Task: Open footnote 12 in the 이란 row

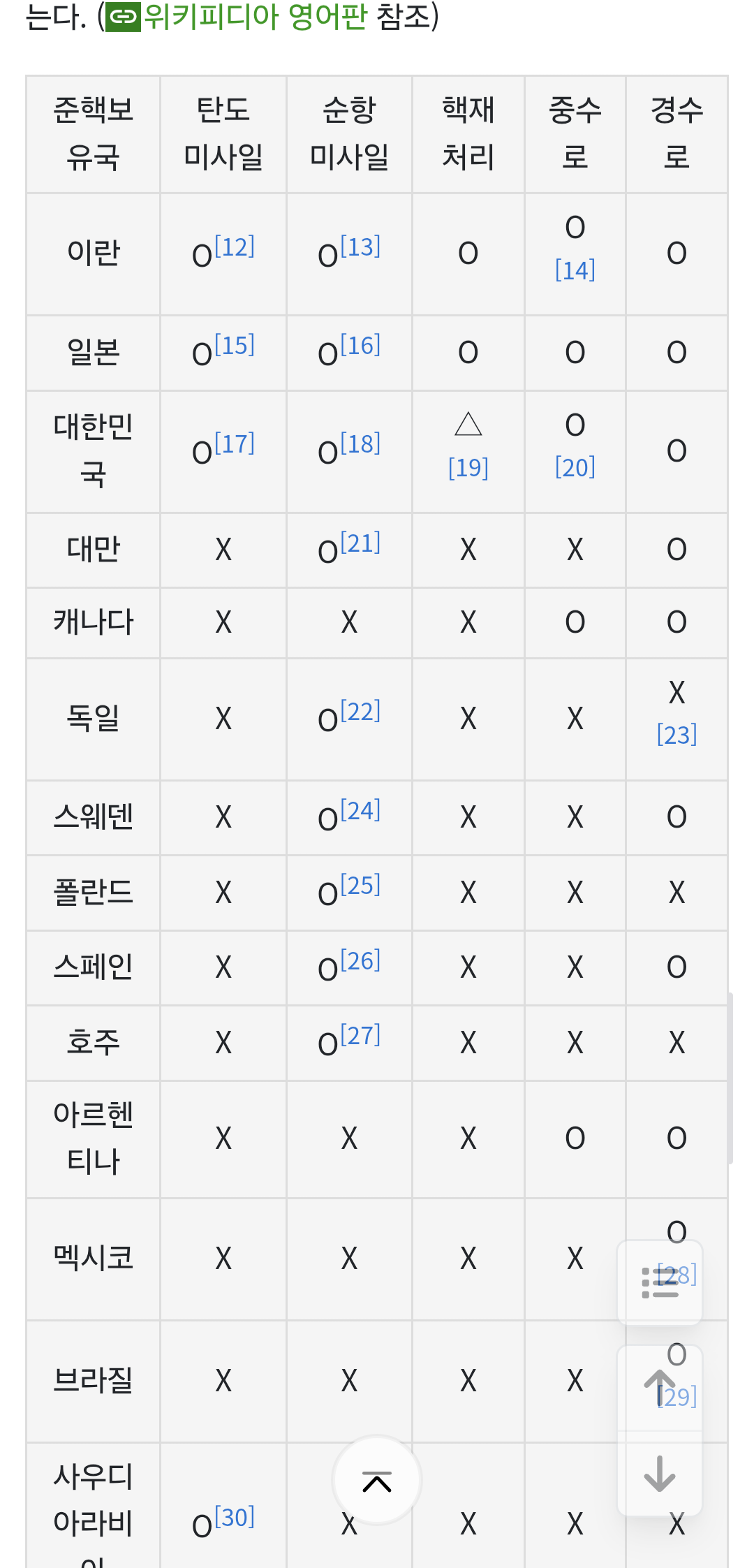Action: [x=235, y=247]
